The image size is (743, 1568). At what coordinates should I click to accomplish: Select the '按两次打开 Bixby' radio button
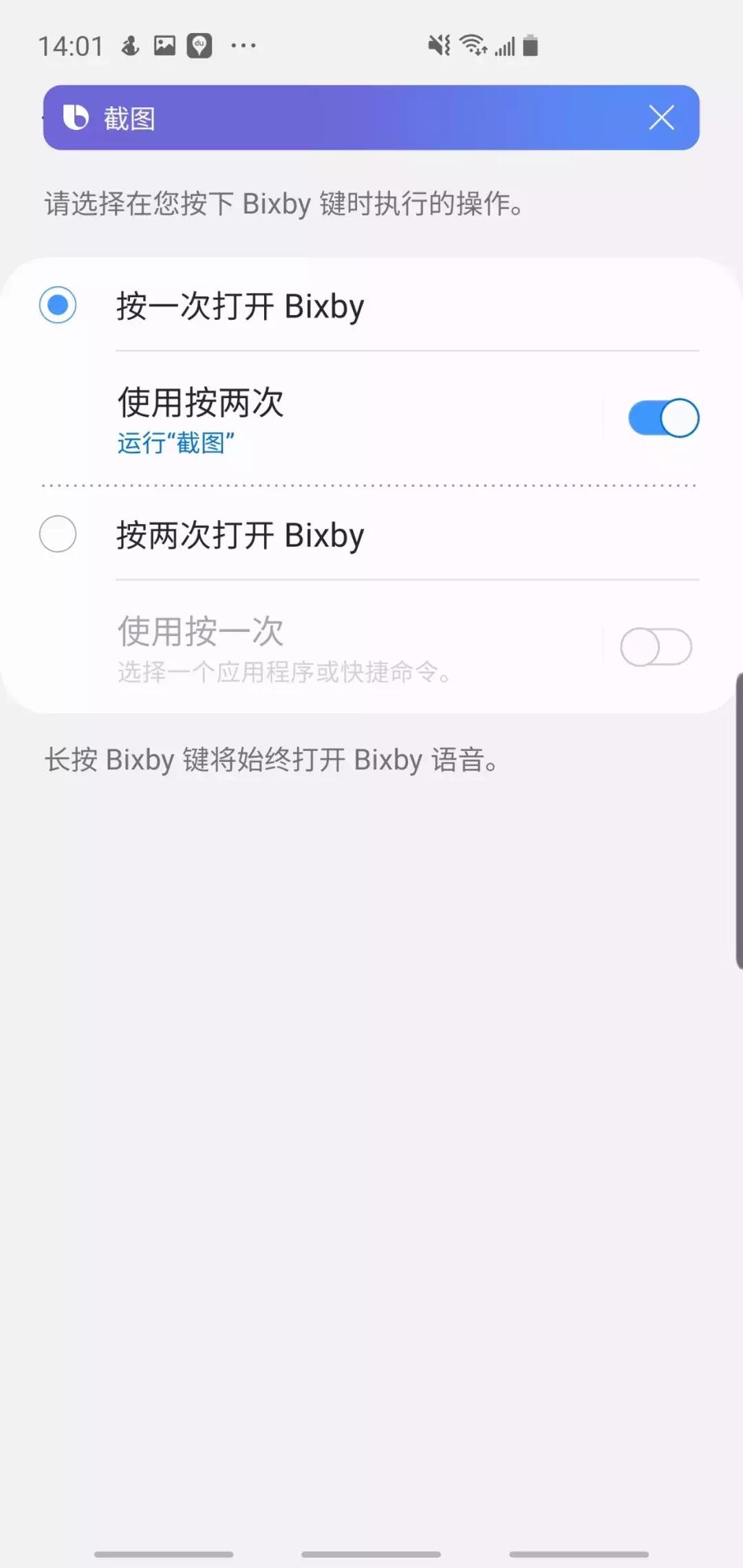(58, 534)
